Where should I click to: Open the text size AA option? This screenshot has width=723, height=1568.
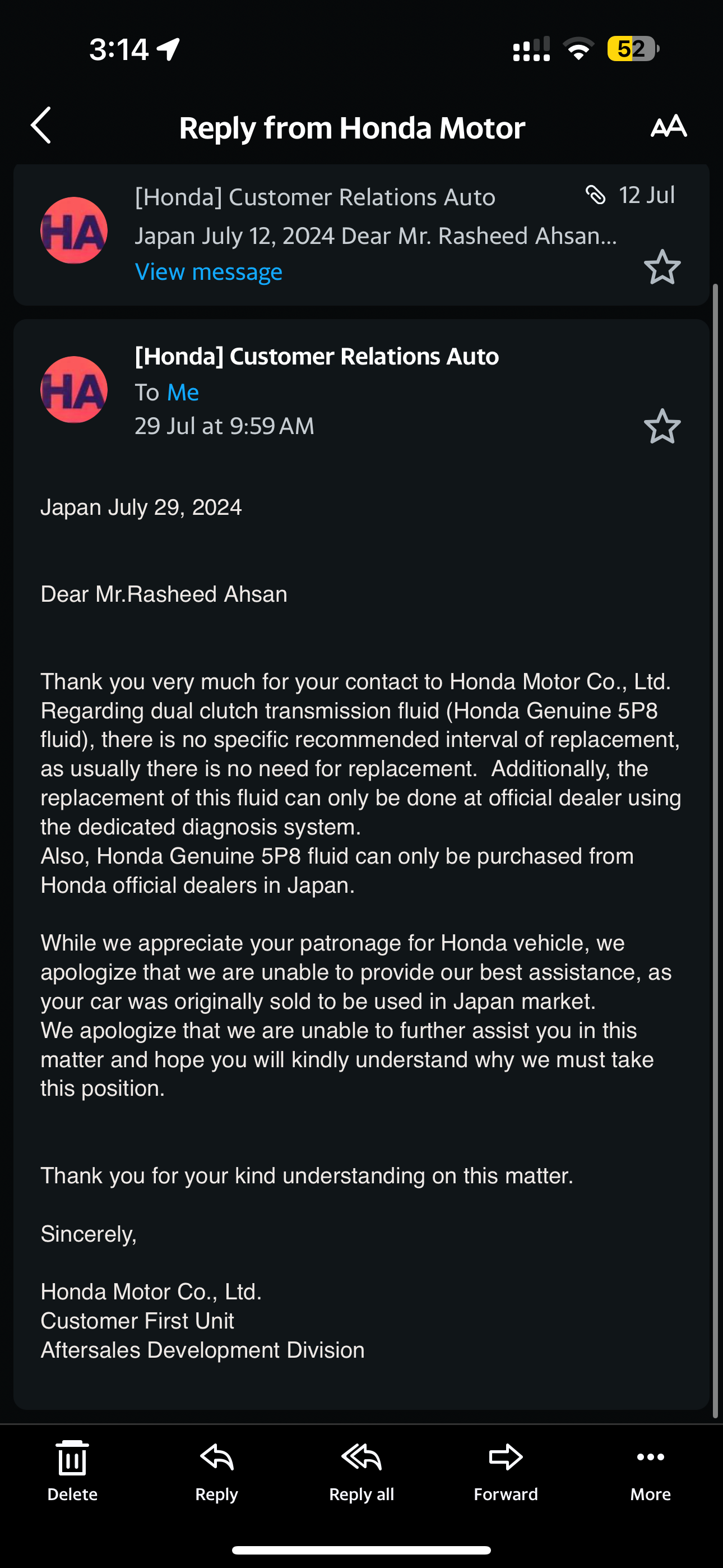click(x=668, y=126)
